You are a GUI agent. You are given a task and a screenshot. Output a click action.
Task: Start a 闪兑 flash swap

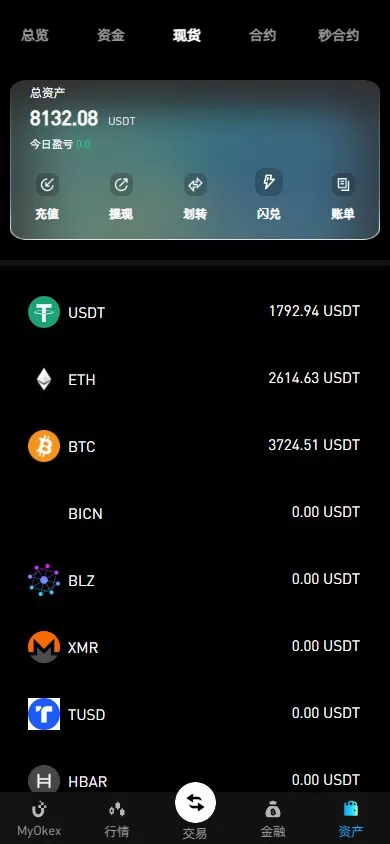coord(268,195)
